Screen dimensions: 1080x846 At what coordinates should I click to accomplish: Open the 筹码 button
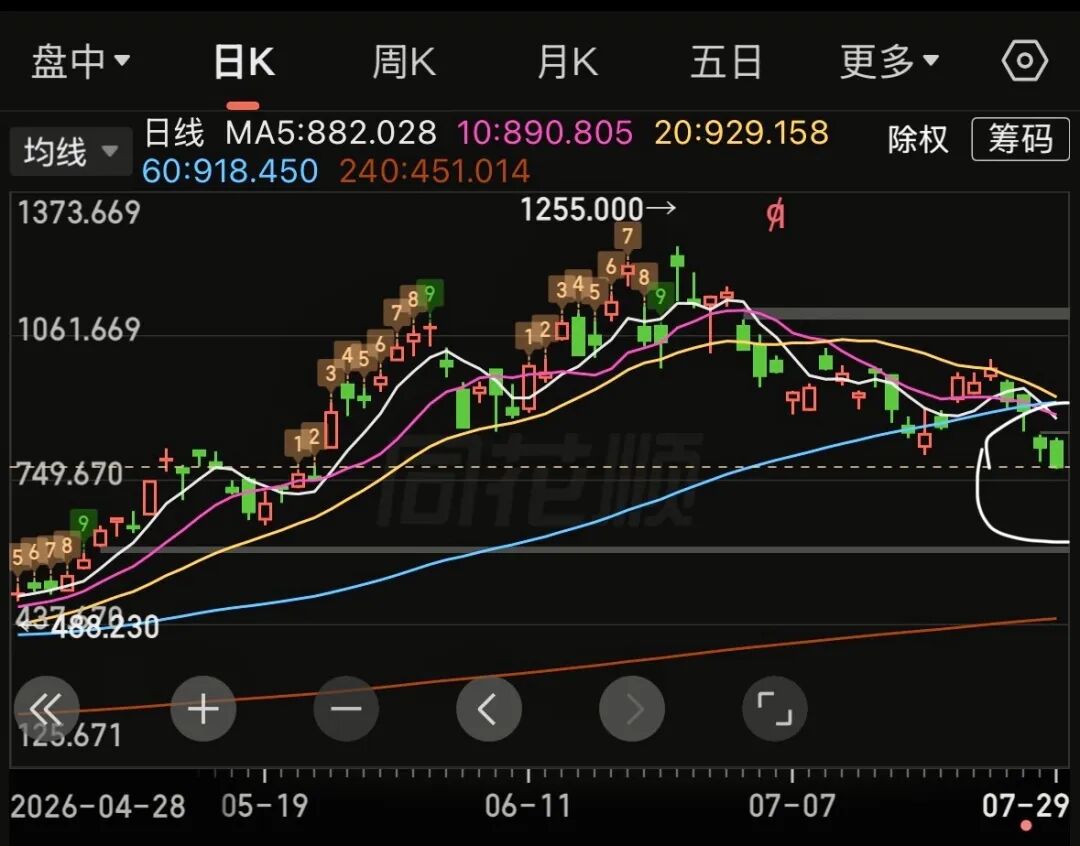pyautogui.click(x=1020, y=139)
